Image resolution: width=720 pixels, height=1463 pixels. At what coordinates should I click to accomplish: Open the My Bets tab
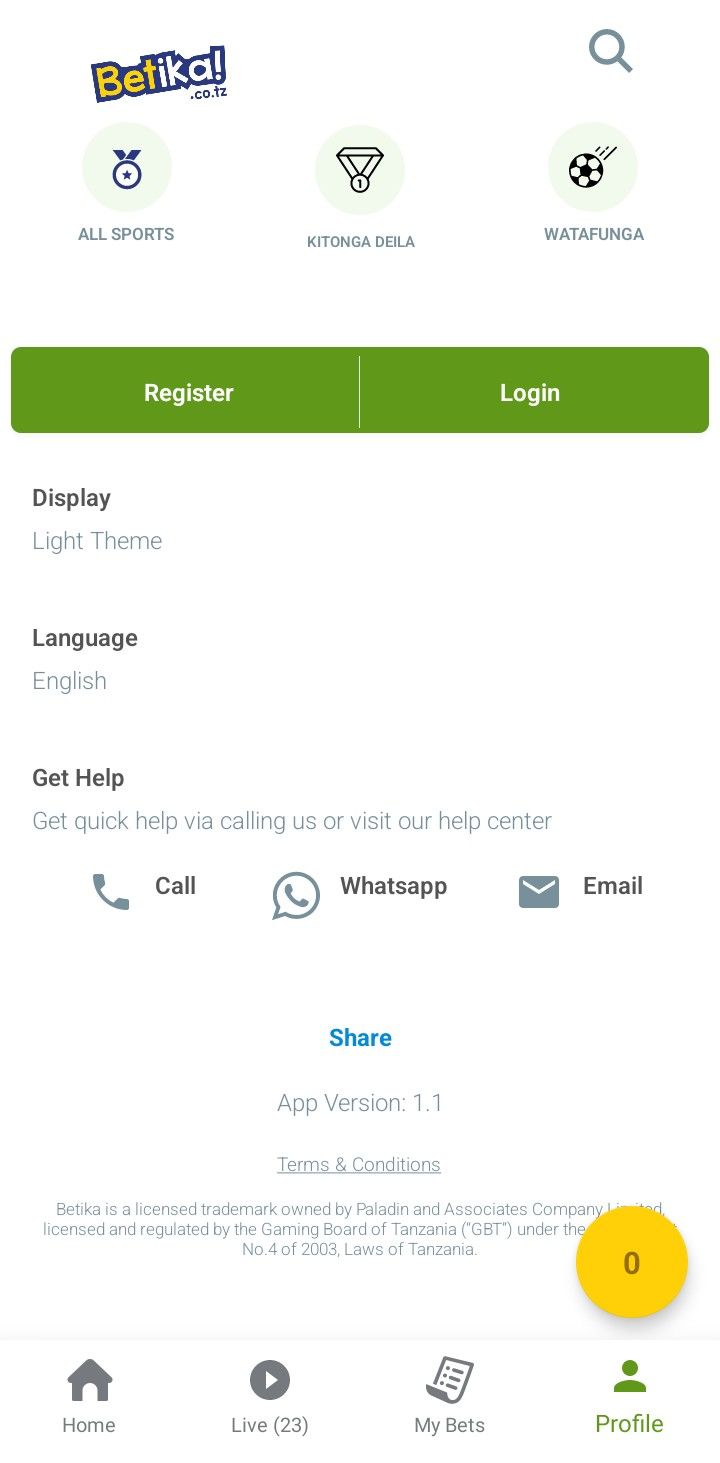point(449,1397)
